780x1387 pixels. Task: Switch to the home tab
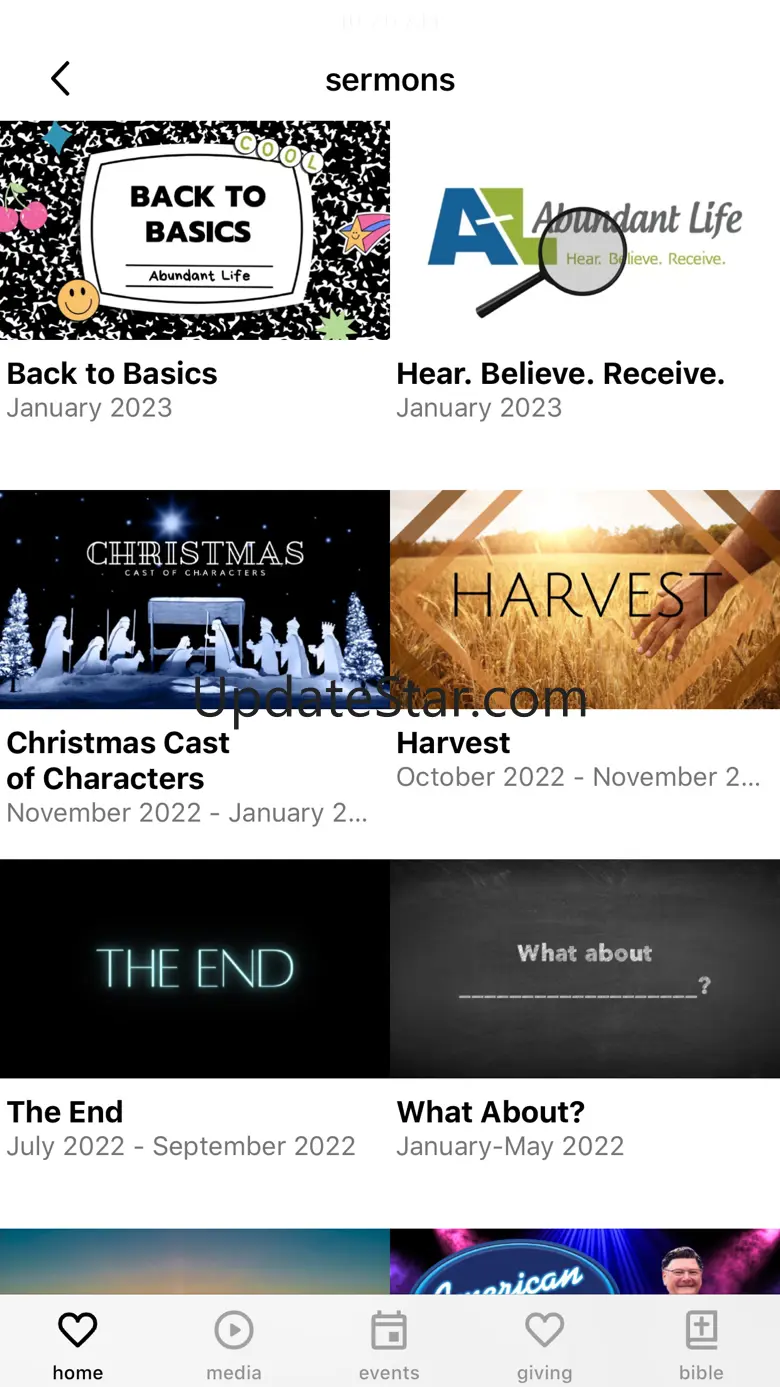(78, 1345)
